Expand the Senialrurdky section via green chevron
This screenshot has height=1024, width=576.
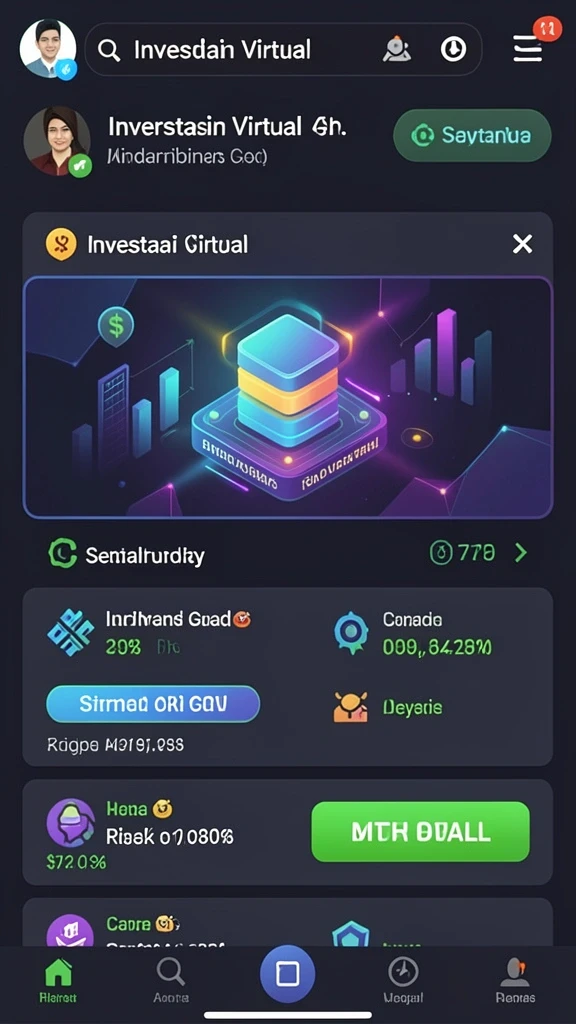pyautogui.click(x=521, y=554)
